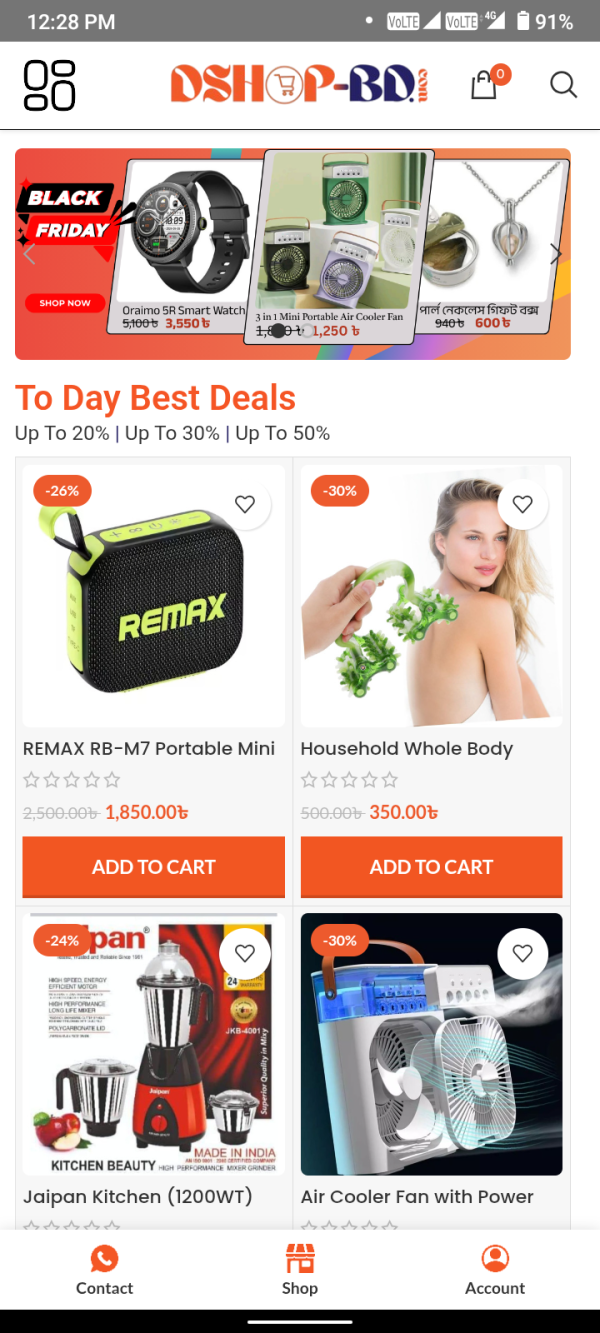Tap the search magnifier icon

564,85
